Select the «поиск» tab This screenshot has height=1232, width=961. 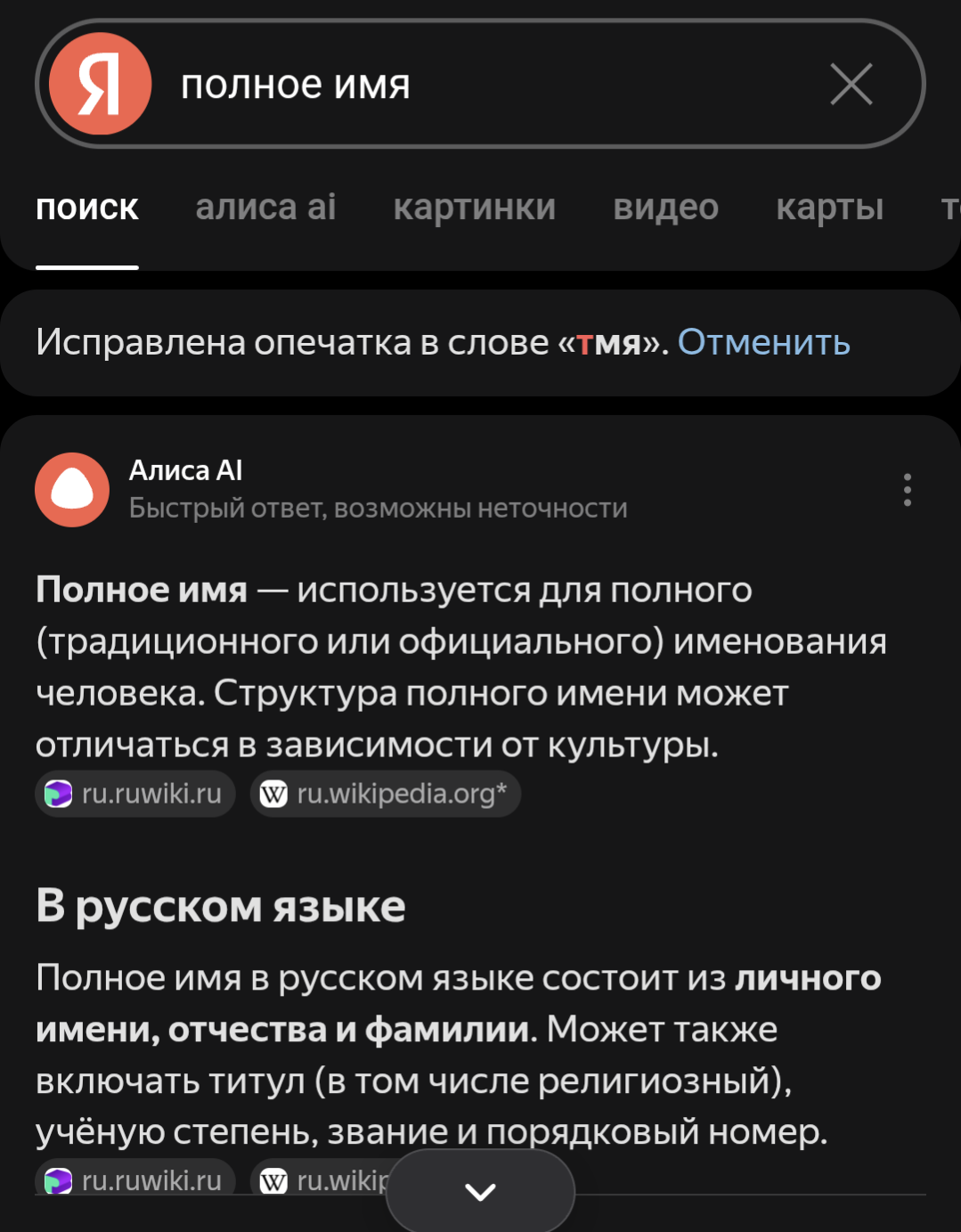pos(87,208)
